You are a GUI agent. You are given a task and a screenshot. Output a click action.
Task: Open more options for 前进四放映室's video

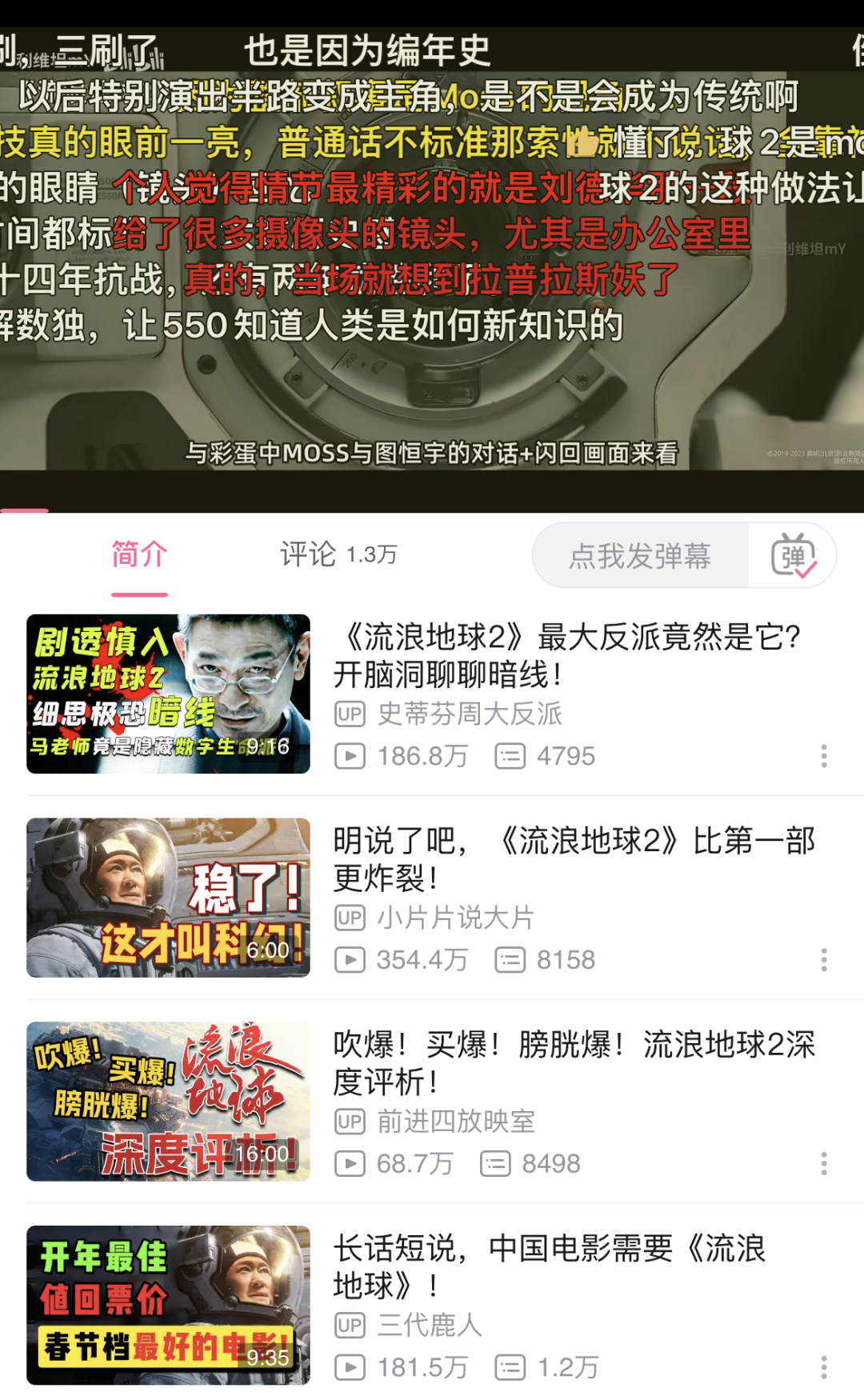(823, 1164)
